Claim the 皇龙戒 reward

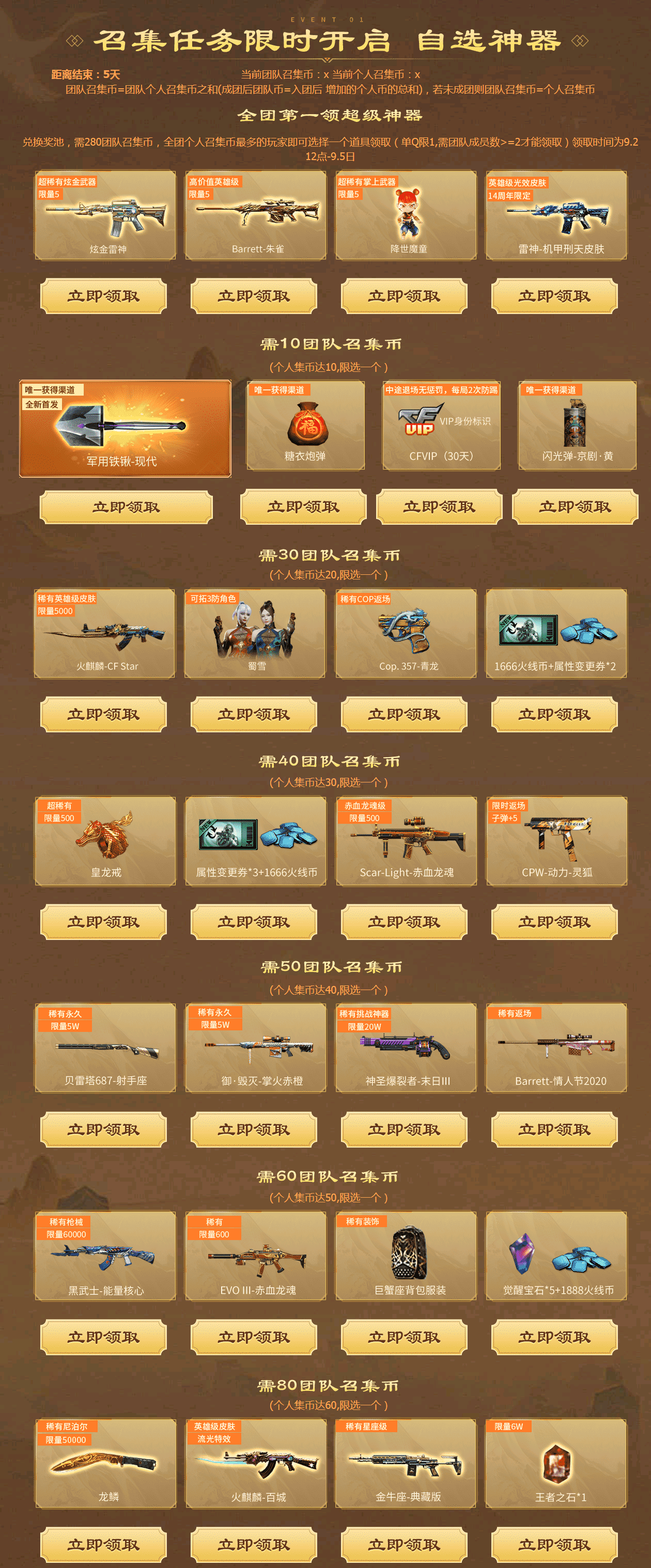[103, 921]
